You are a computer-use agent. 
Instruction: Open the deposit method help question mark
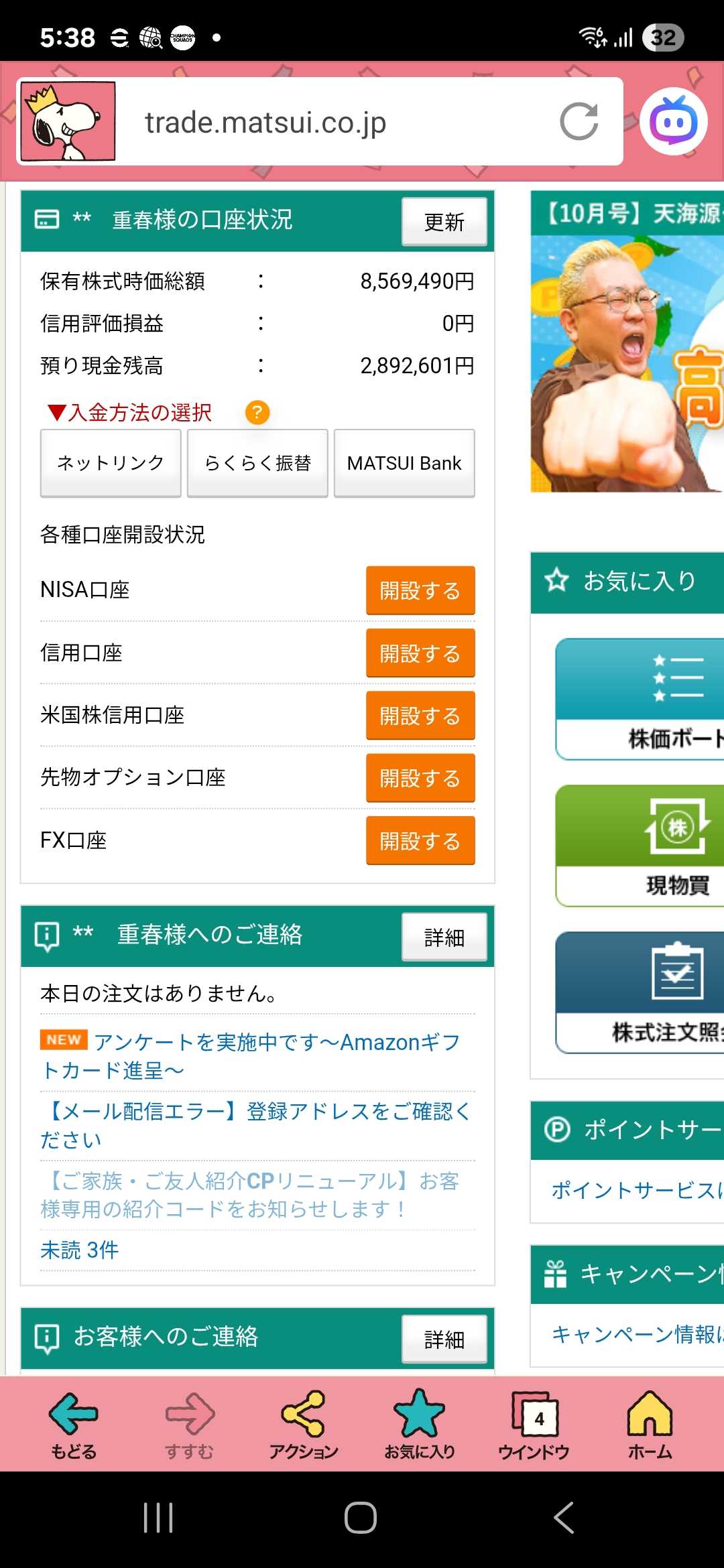click(257, 412)
